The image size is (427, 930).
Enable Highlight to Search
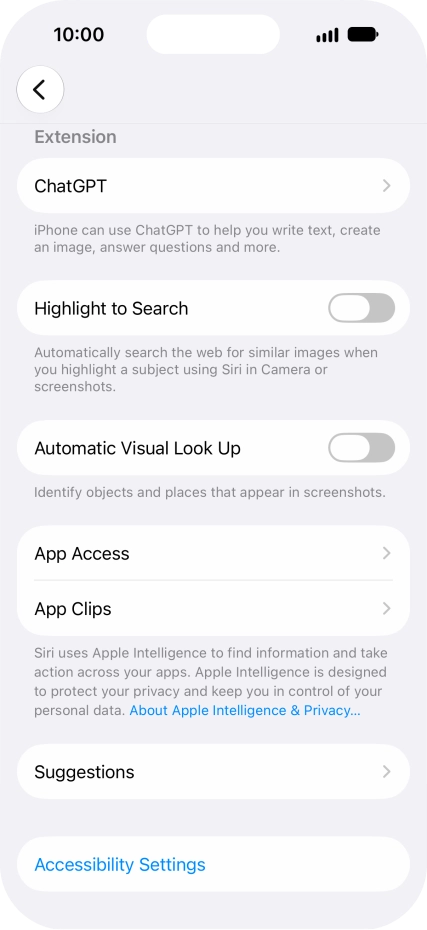coord(361,308)
